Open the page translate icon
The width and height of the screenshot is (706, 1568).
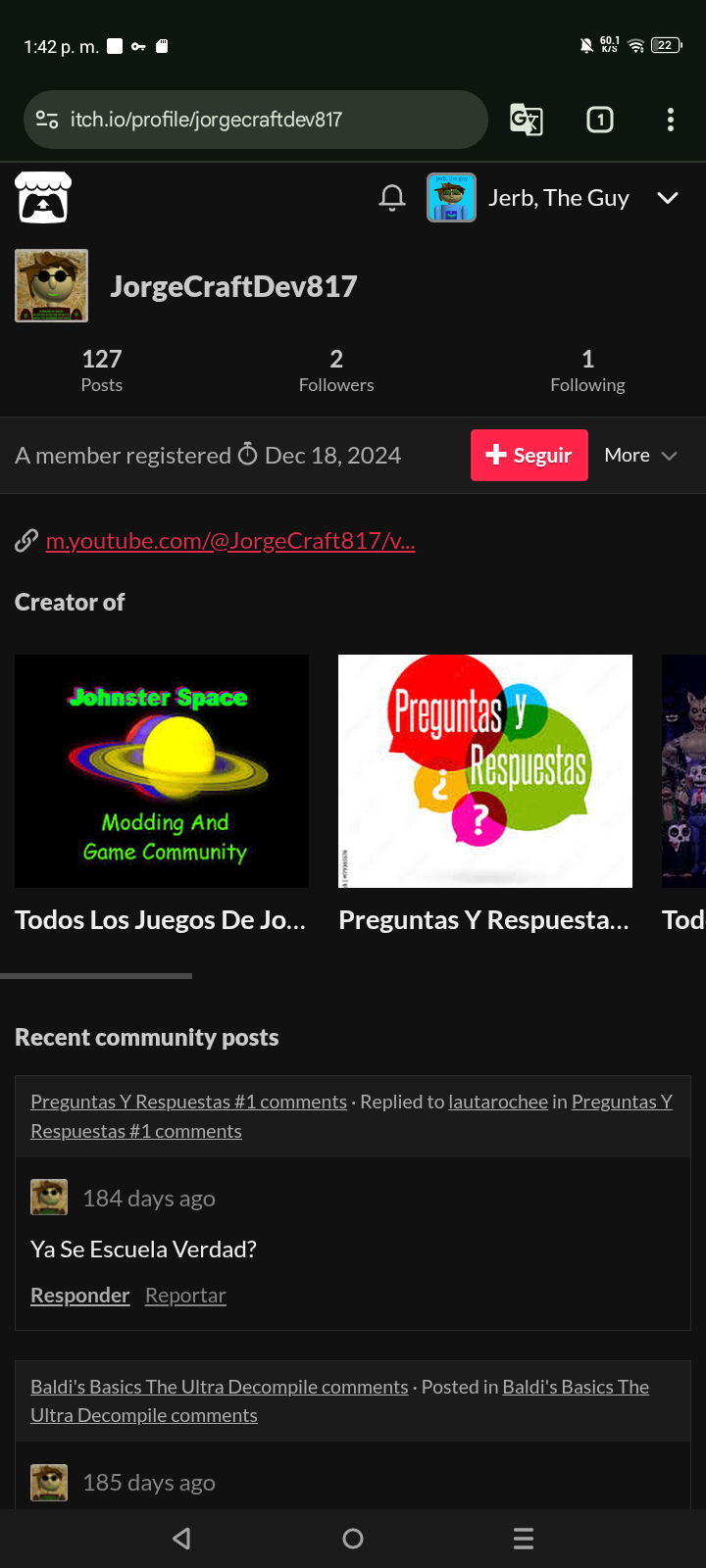pos(527,120)
